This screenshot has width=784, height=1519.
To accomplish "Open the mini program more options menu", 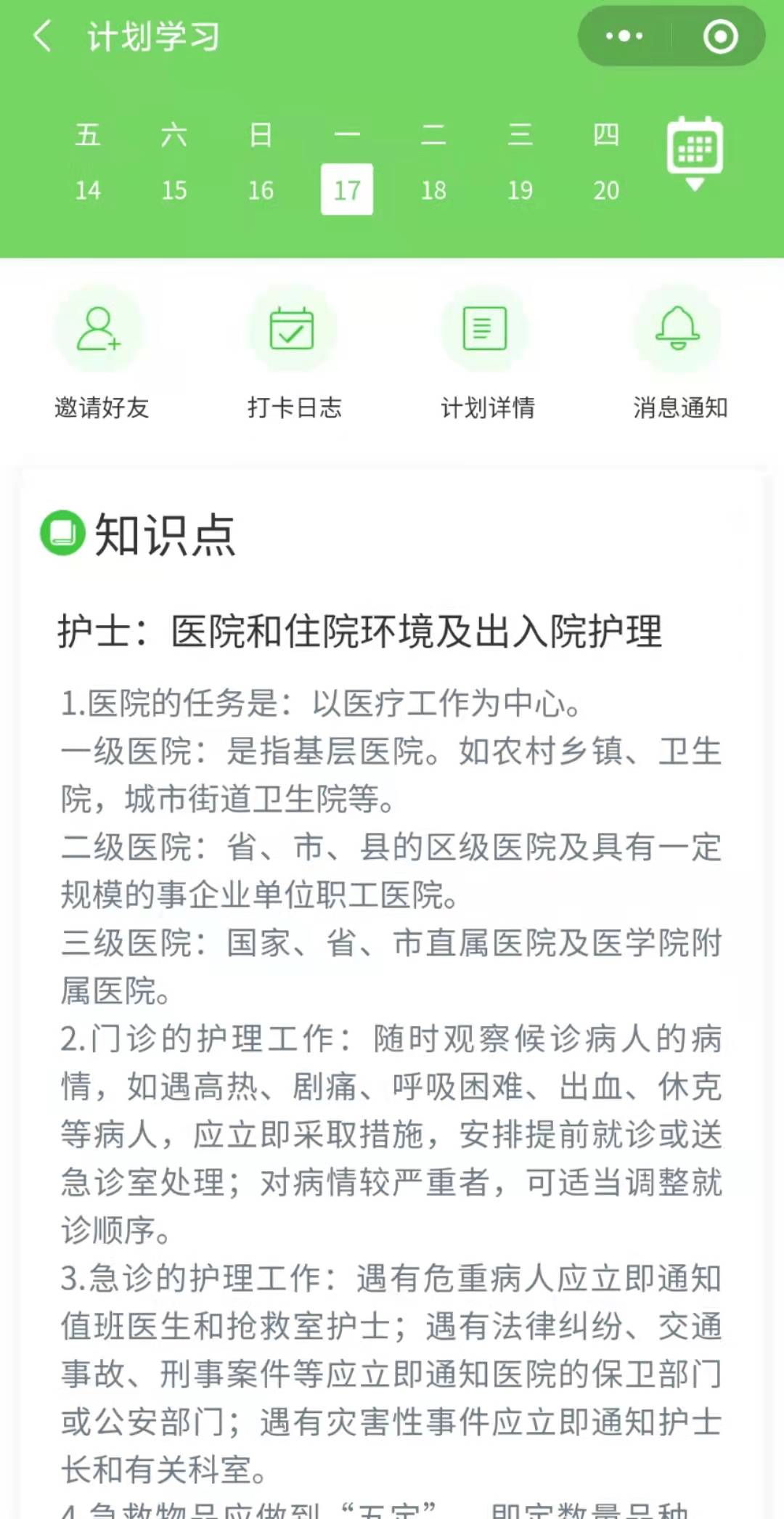I will [624, 36].
